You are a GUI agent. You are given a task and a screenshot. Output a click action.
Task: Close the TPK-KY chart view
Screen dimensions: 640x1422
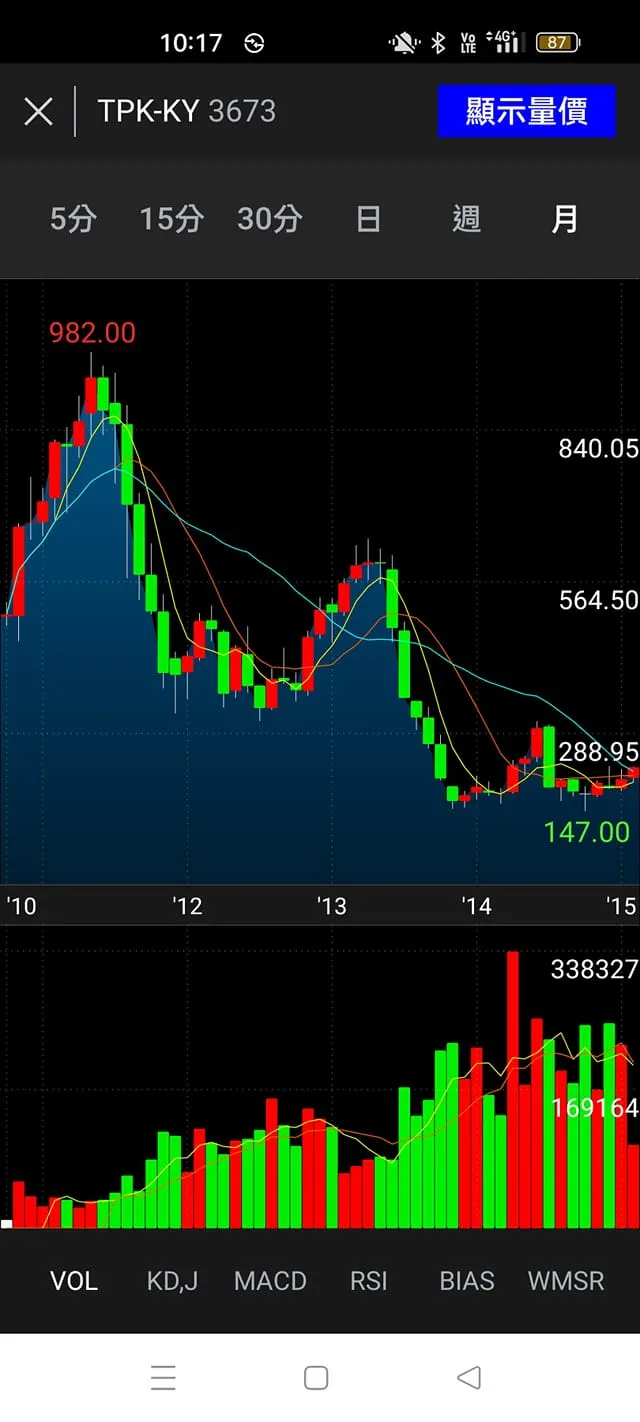point(38,111)
